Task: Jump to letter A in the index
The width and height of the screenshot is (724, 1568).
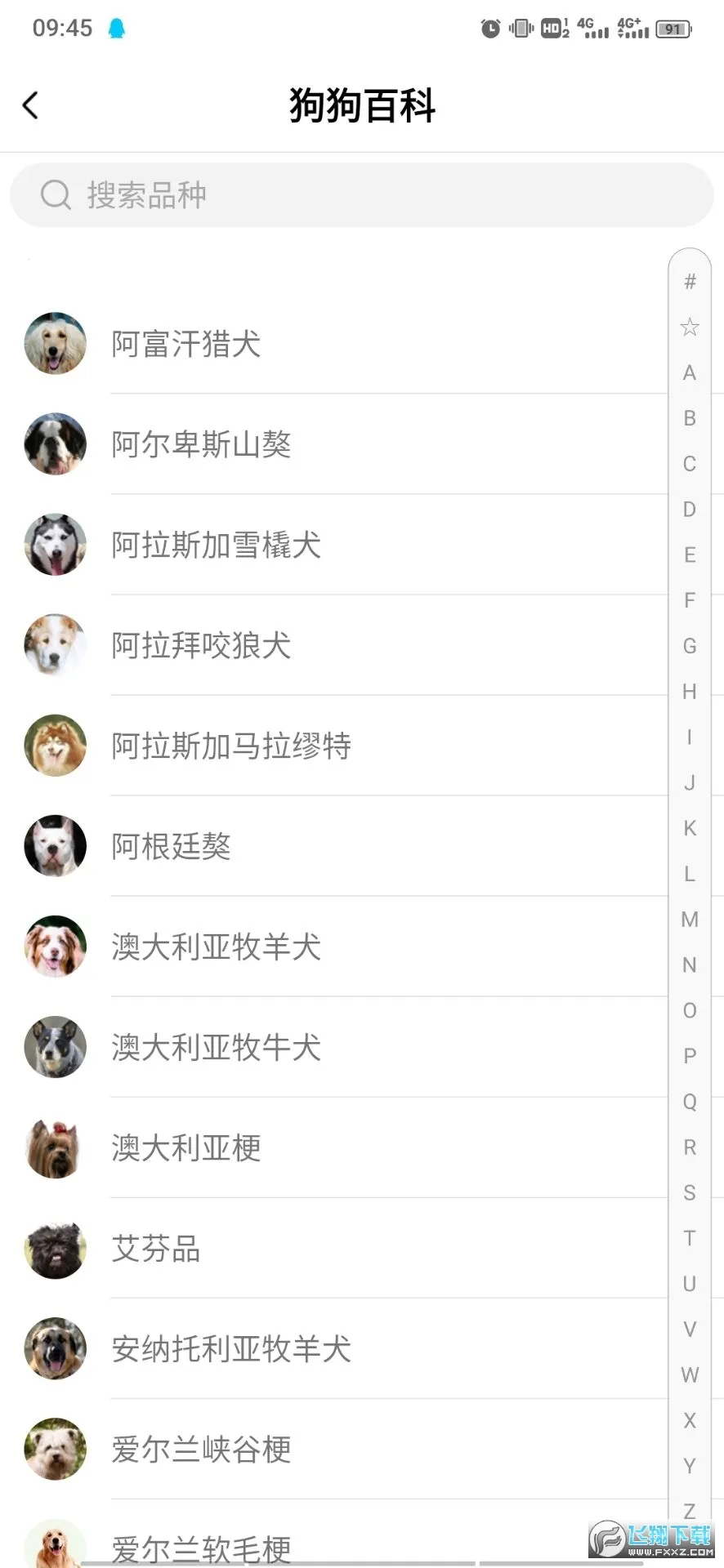Action: [x=690, y=372]
